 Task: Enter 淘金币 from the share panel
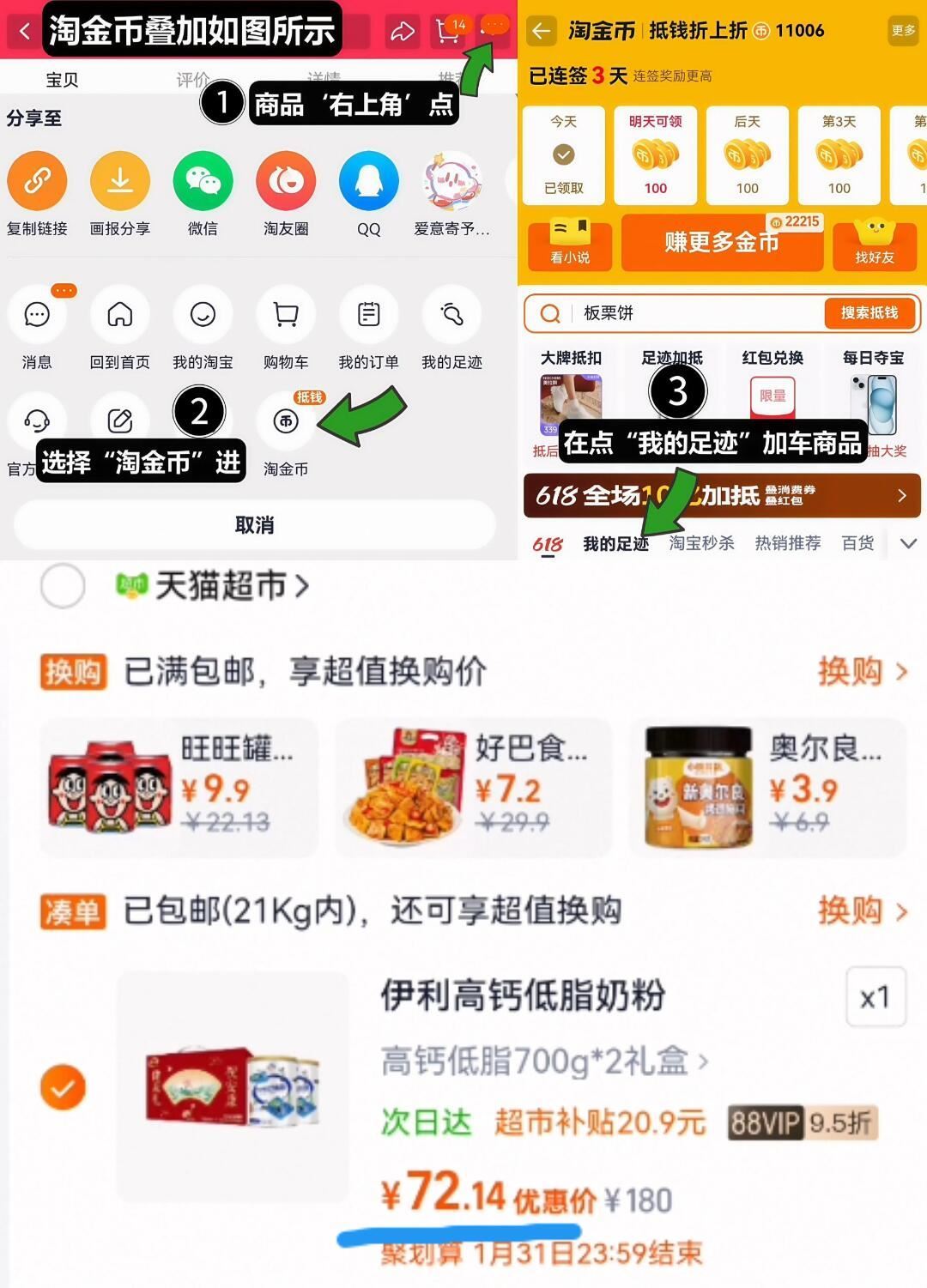(x=285, y=421)
